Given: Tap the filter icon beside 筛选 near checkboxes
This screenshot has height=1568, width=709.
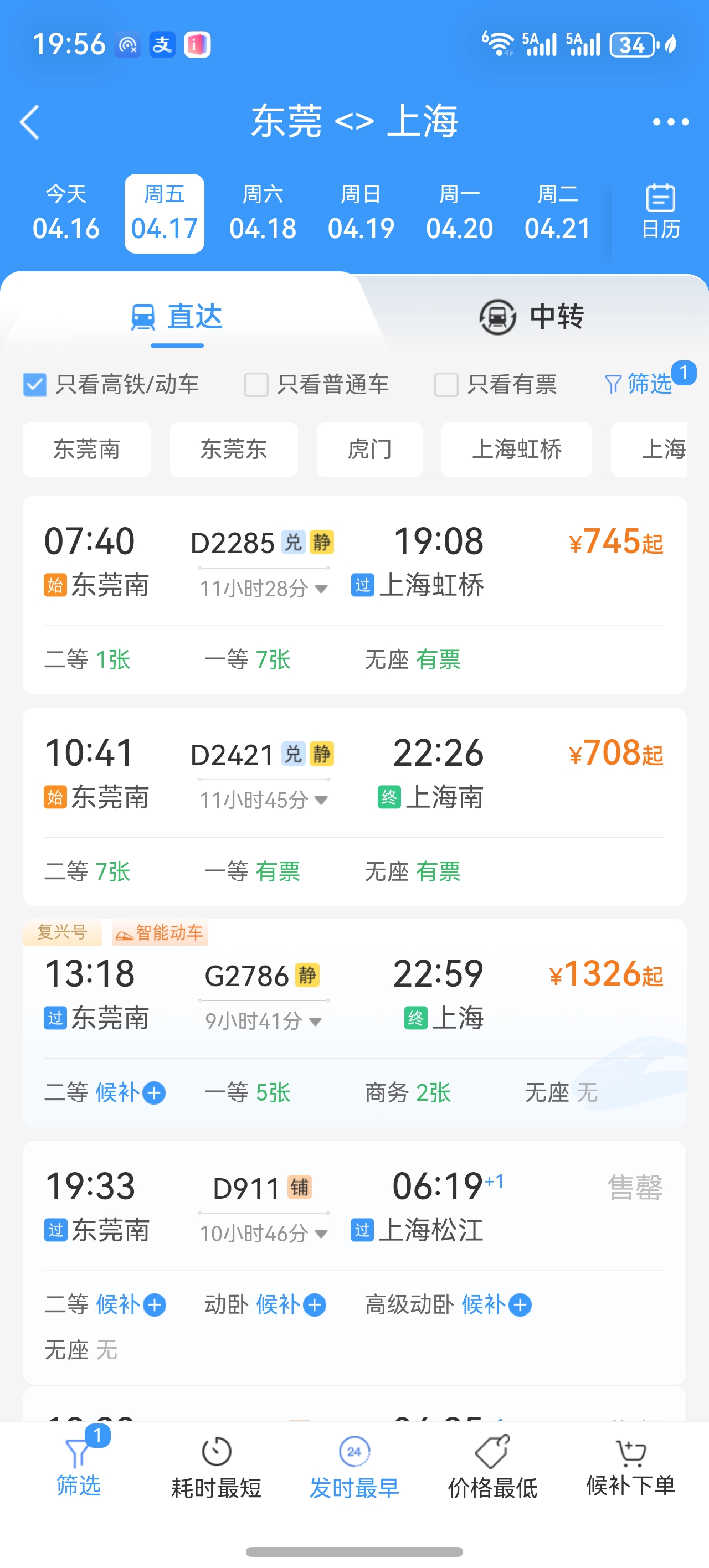Looking at the screenshot, I should point(614,384).
